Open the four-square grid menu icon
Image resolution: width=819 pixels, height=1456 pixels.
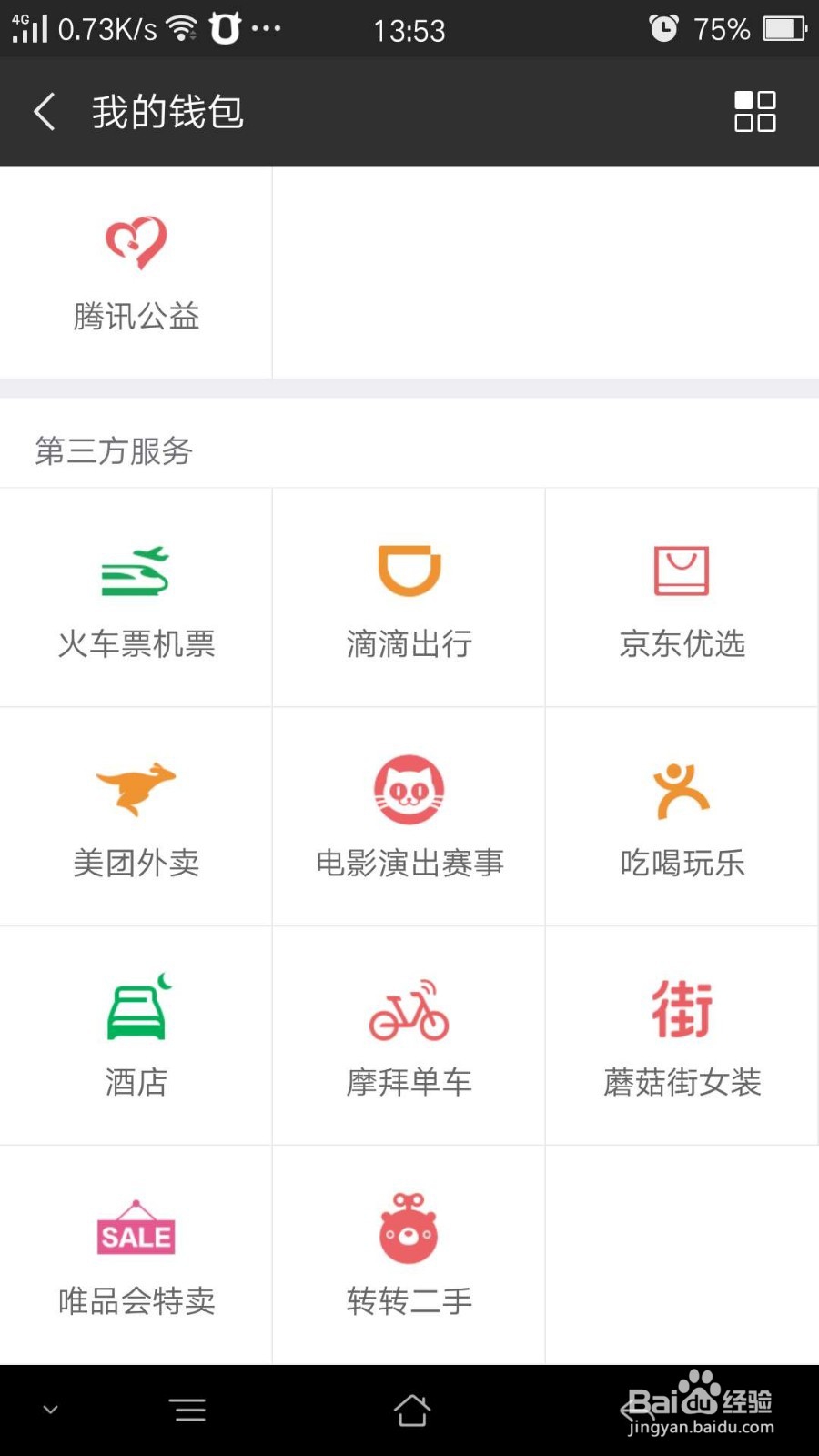pyautogui.click(x=754, y=112)
